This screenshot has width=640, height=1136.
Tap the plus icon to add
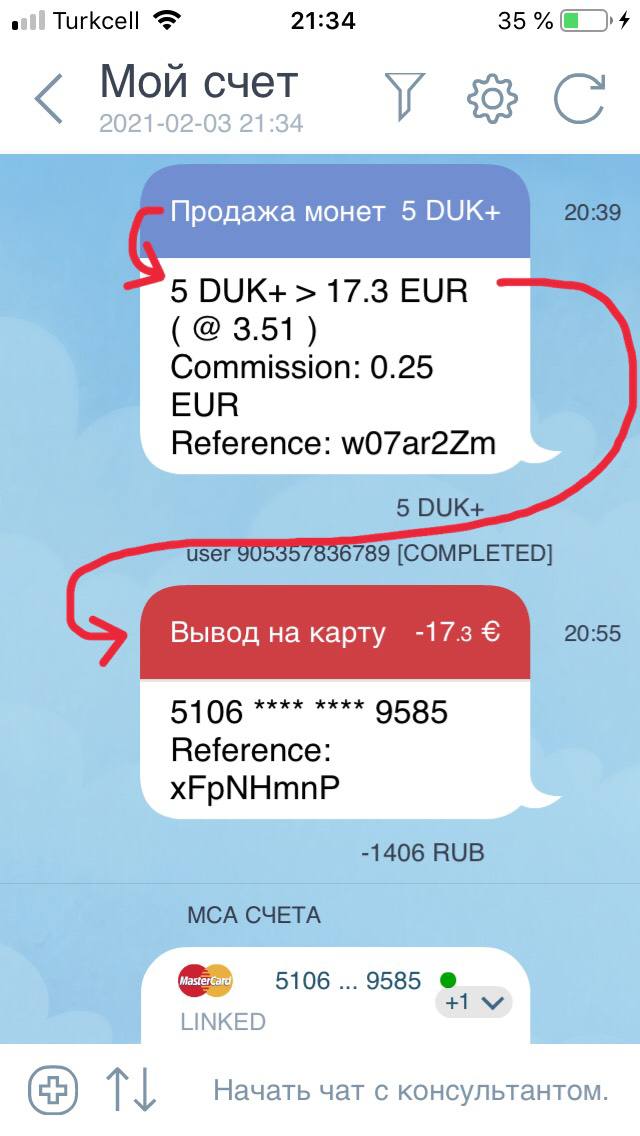(50, 1091)
